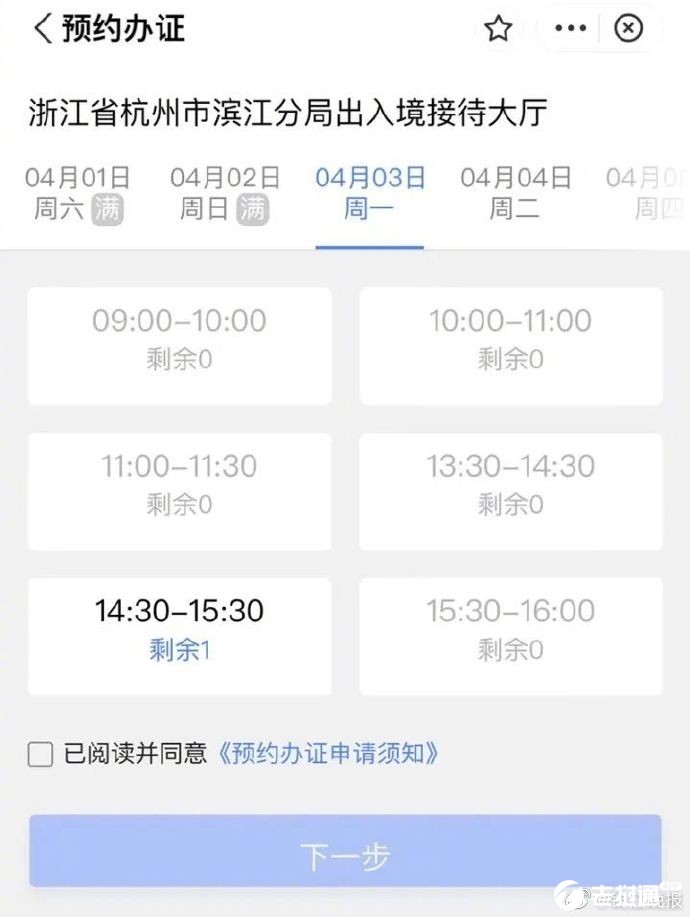
Task: Choose the 14:30-15:30 time slot
Action: (180, 635)
